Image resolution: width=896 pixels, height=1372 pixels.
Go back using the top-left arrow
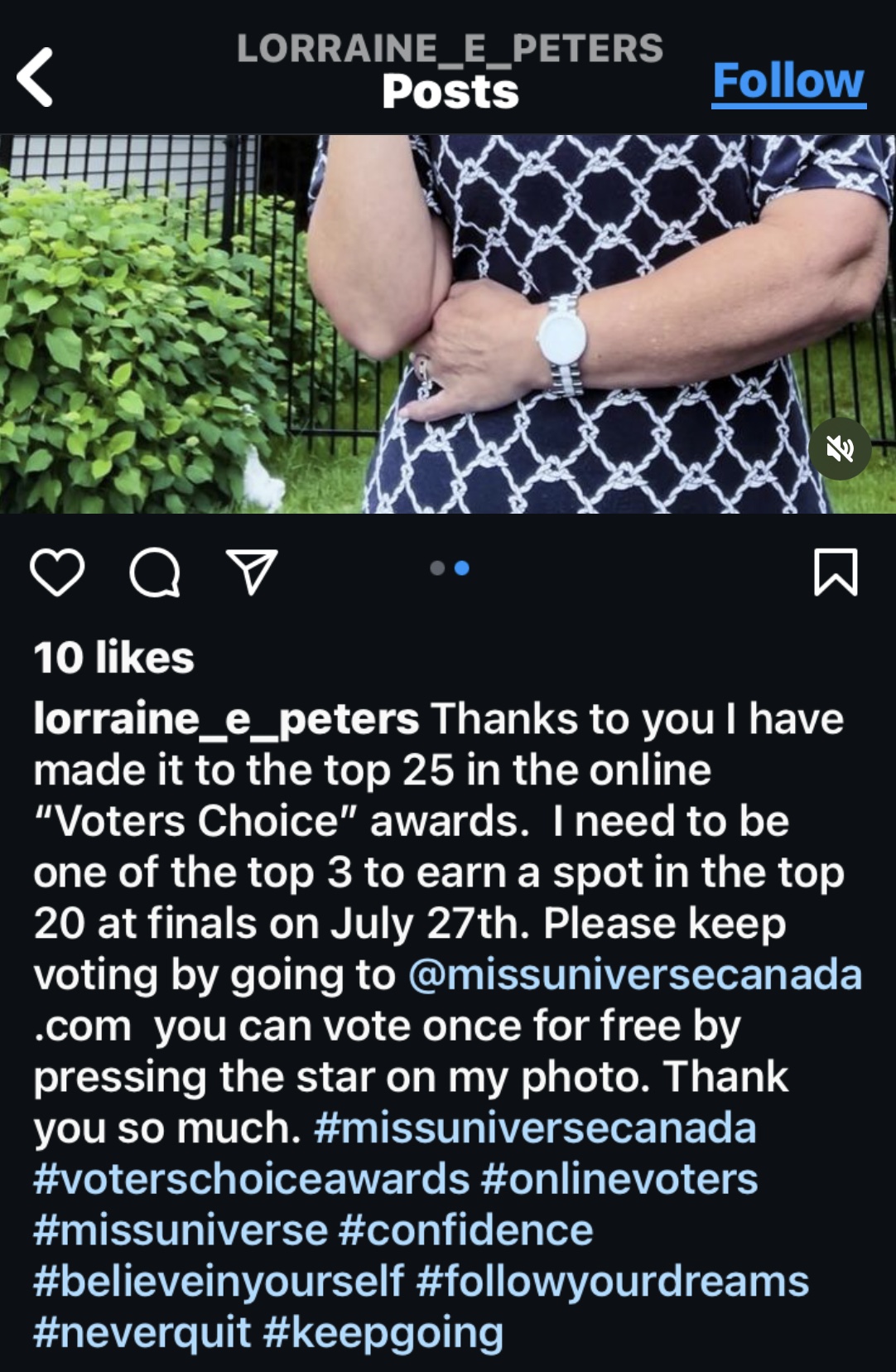coord(36,77)
